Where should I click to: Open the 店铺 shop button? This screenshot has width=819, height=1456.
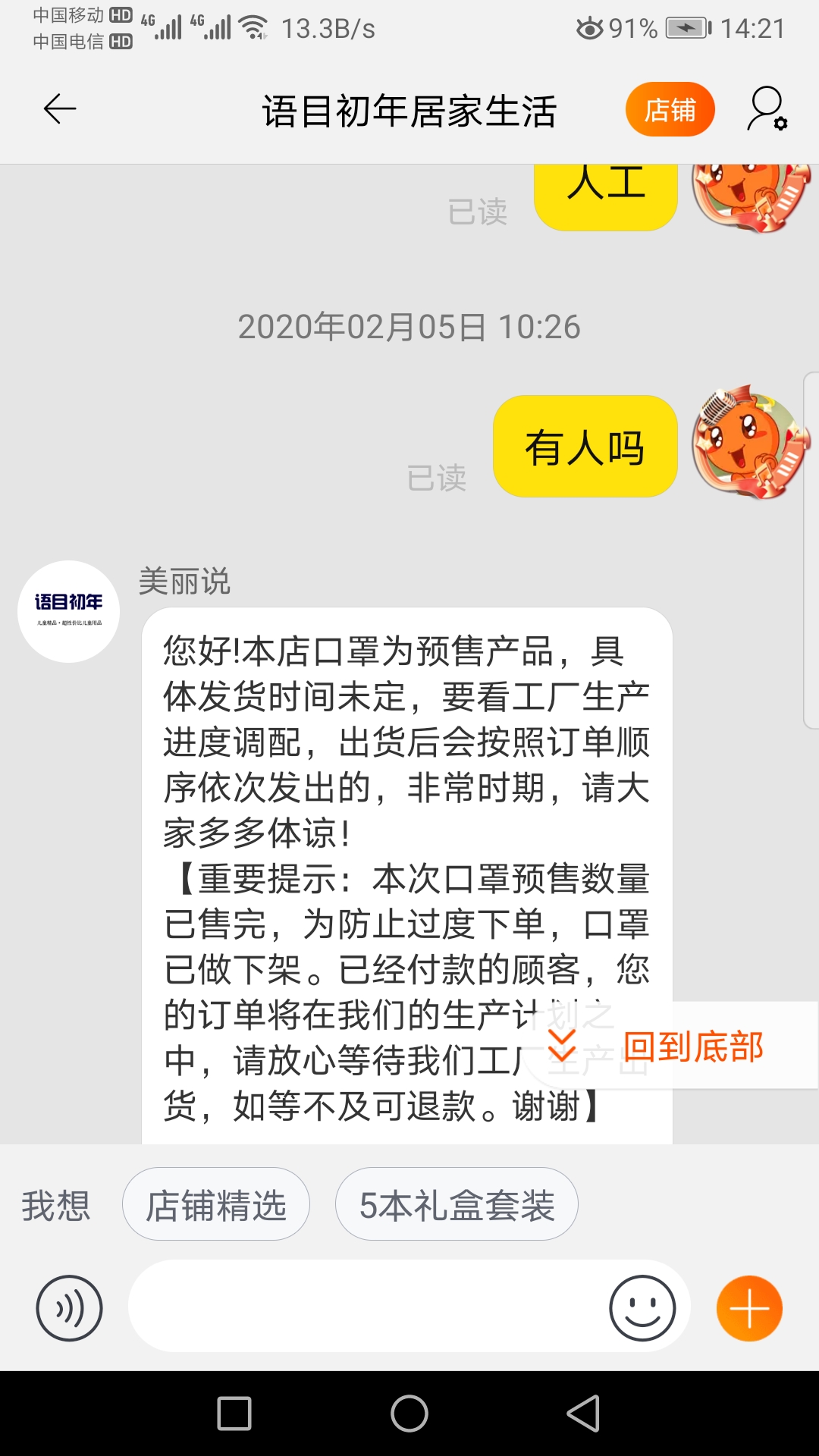(670, 109)
